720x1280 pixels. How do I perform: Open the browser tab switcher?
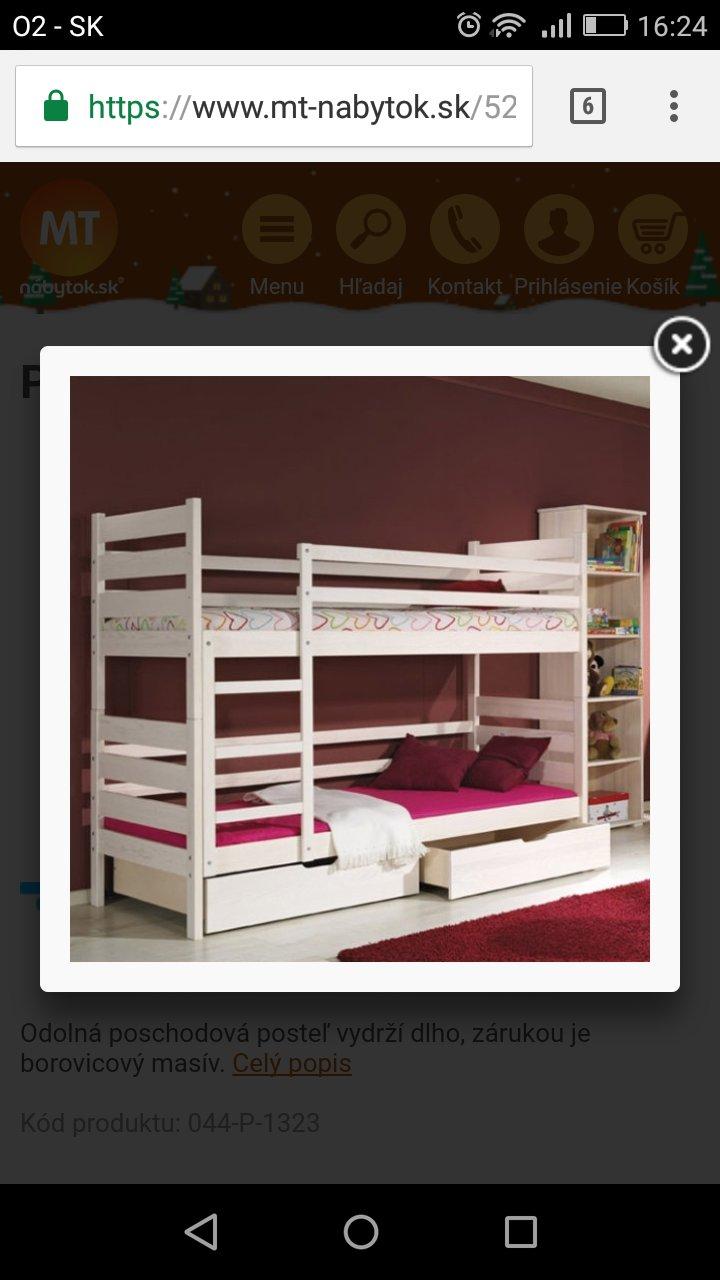pos(587,106)
